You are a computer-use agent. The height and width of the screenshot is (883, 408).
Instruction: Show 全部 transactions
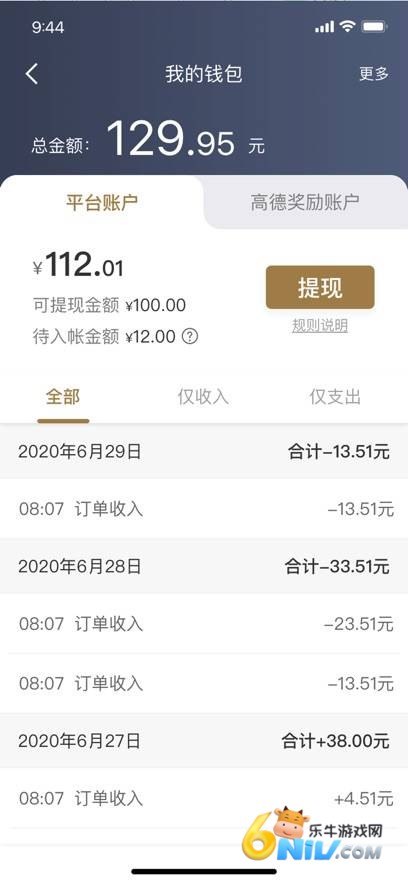[x=63, y=397]
